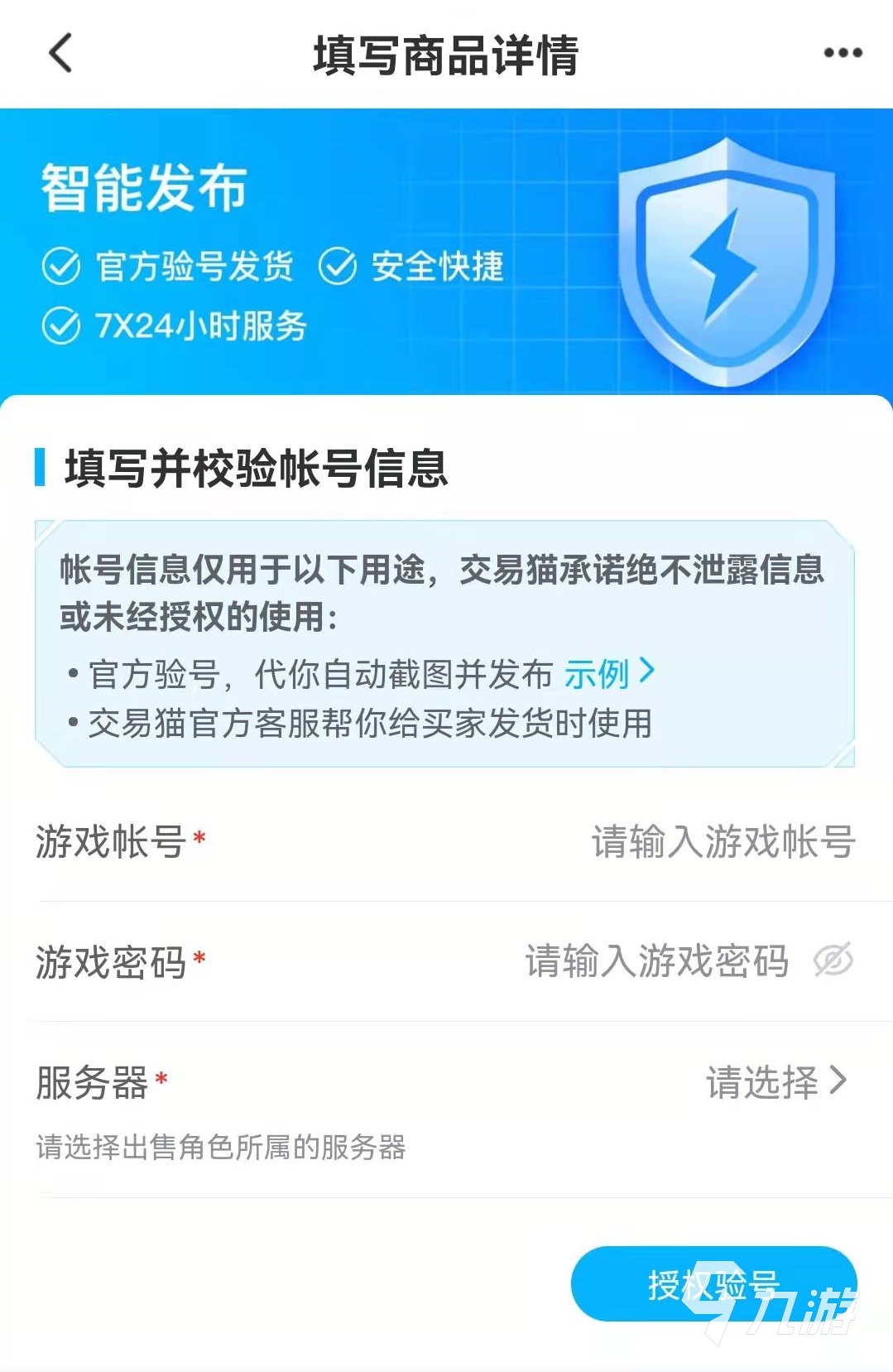
Task: Toggle game password visibility eye icon
Action: (x=833, y=960)
